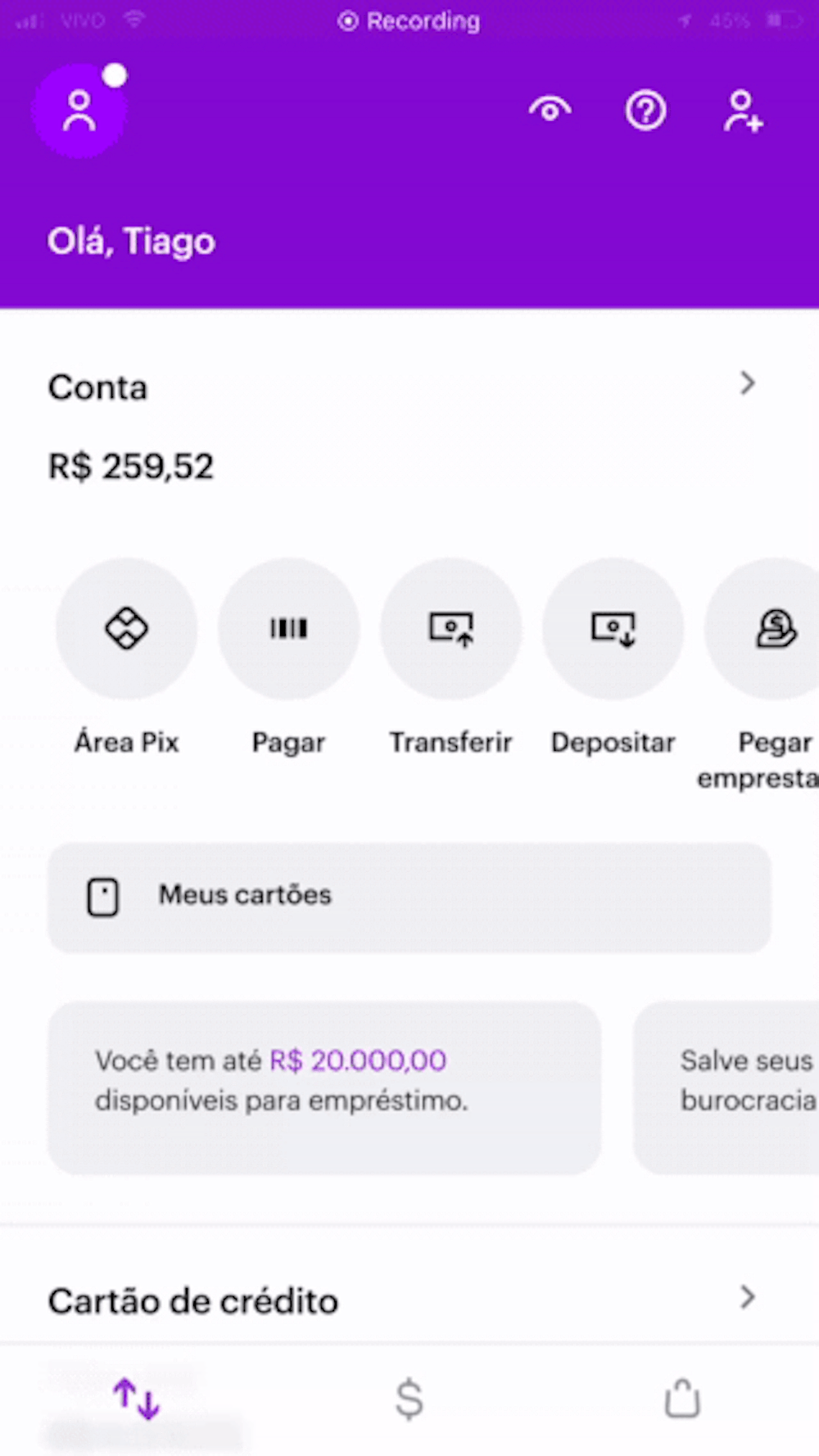This screenshot has height=1456, width=819.
Task: View the R$ 20.000,00 loan offer card
Action: [x=324, y=1087]
